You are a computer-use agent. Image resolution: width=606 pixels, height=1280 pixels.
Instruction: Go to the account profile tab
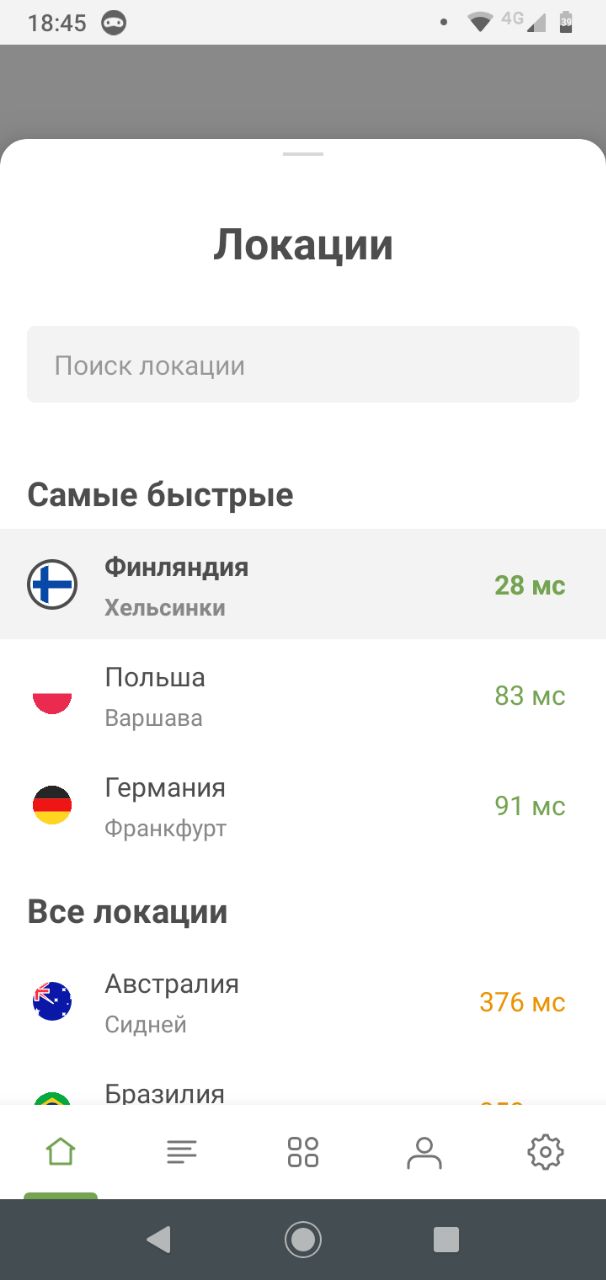pyautogui.click(x=424, y=1152)
